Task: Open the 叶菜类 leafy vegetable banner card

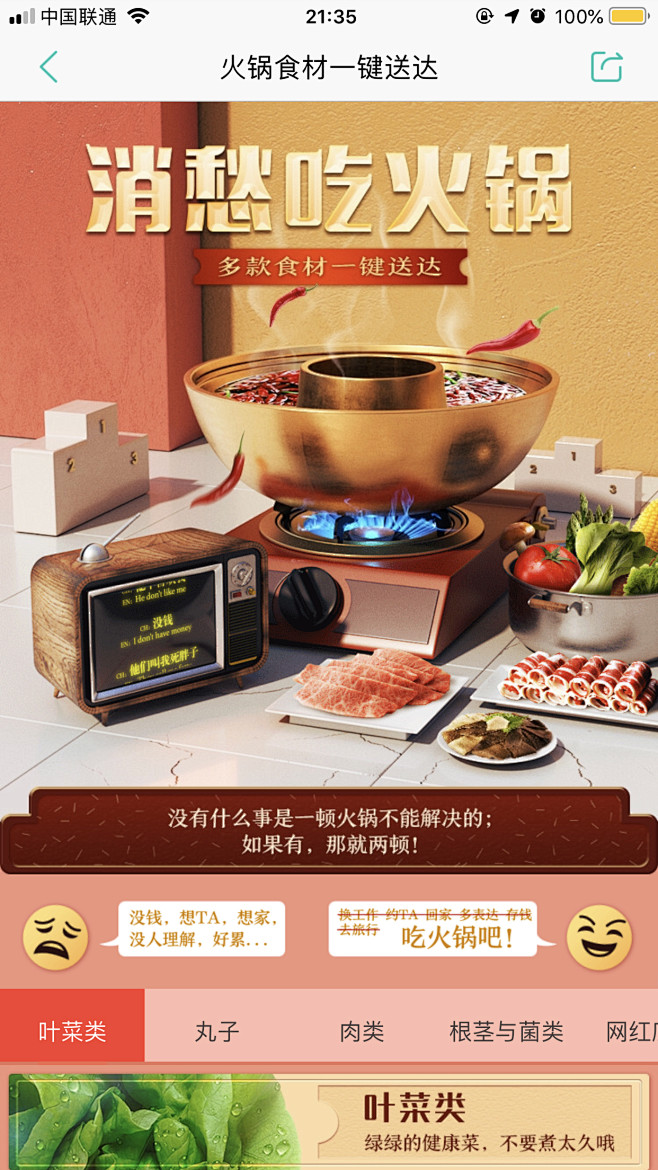Action: (329, 1121)
